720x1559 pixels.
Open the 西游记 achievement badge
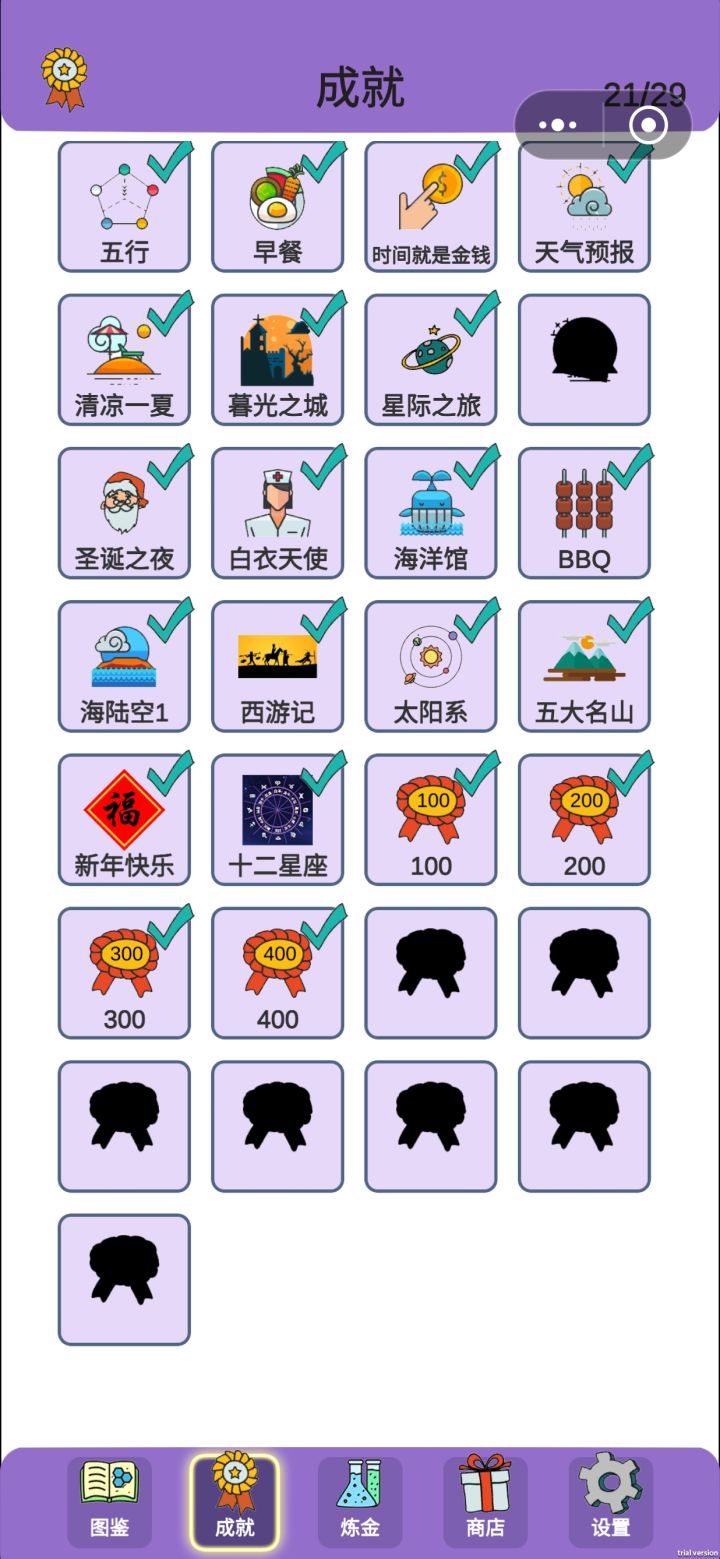coord(277,665)
